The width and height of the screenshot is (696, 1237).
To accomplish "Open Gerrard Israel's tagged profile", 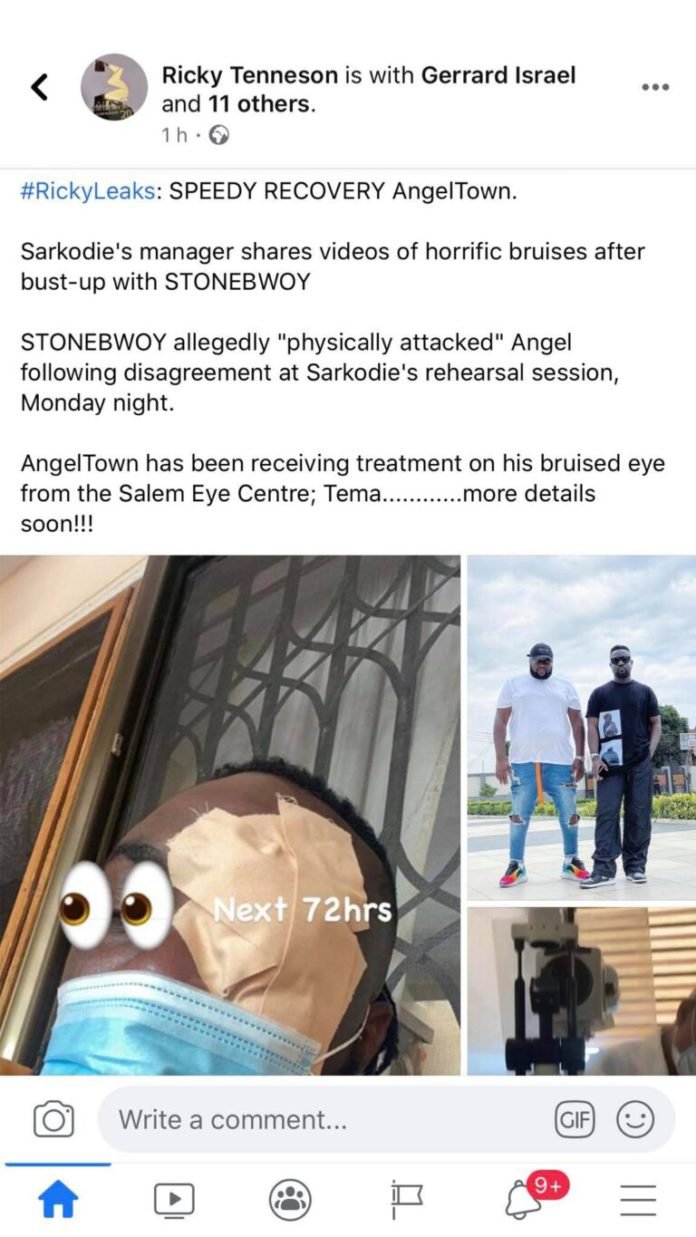I will 498,75.
